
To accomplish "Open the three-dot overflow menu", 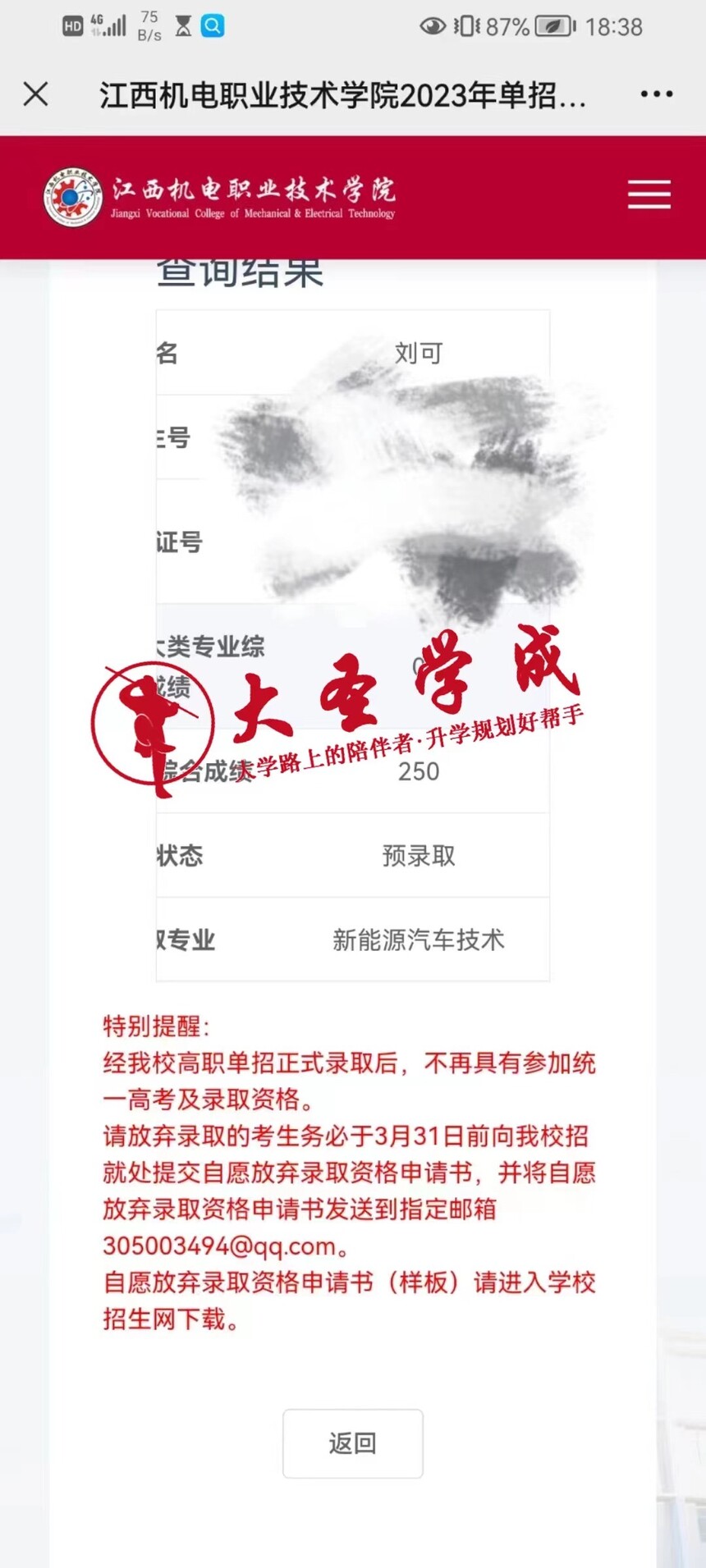I will pos(656,94).
